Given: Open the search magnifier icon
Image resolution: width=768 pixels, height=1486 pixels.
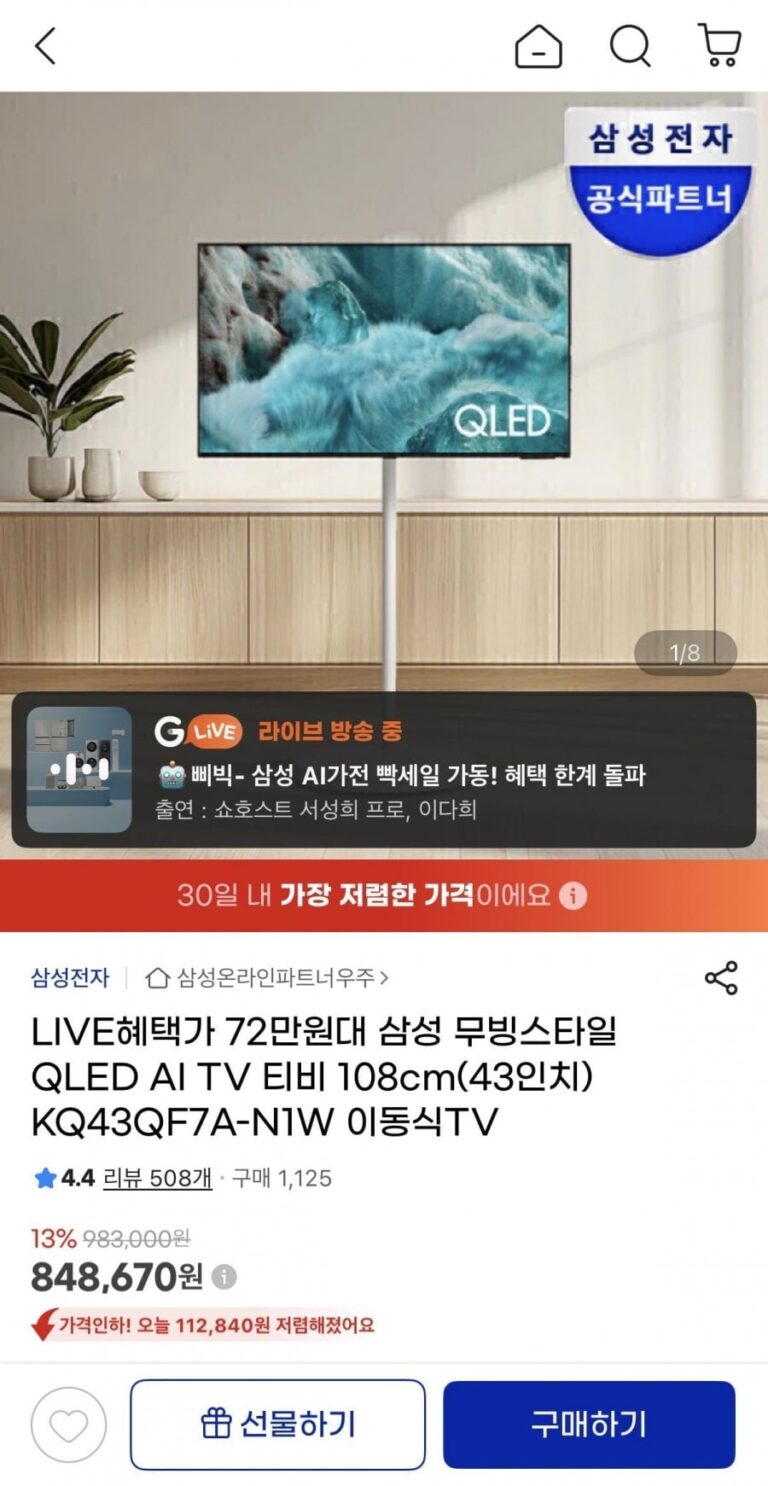Looking at the screenshot, I should 630,46.
